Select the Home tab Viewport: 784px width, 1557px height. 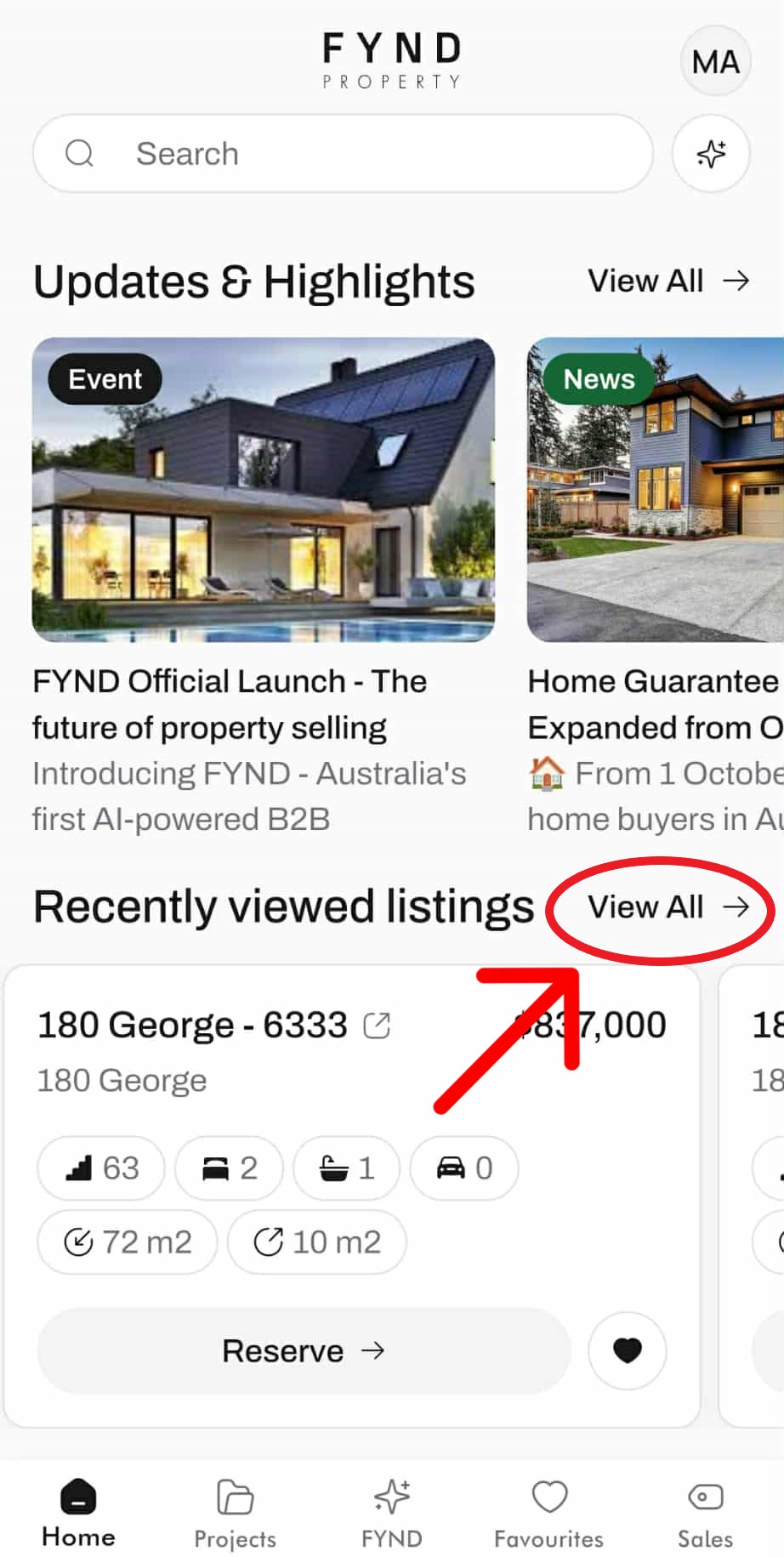click(78, 1514)
